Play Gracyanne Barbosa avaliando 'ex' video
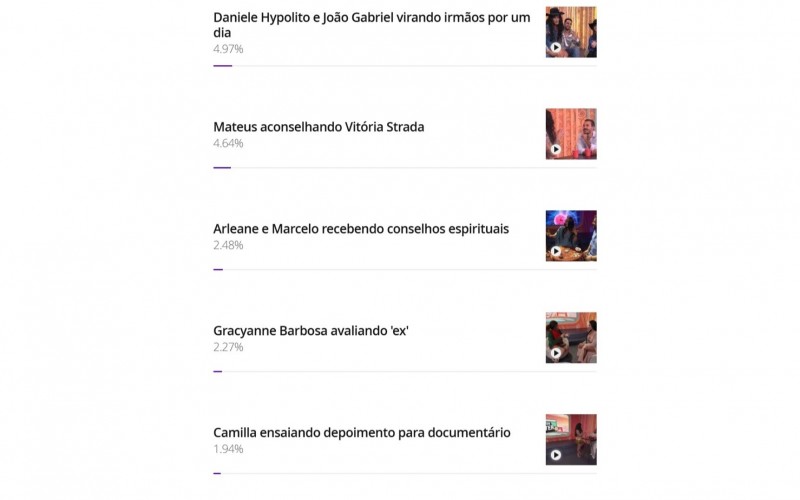This screenshot has height=500, width=800. click(570, 338)
